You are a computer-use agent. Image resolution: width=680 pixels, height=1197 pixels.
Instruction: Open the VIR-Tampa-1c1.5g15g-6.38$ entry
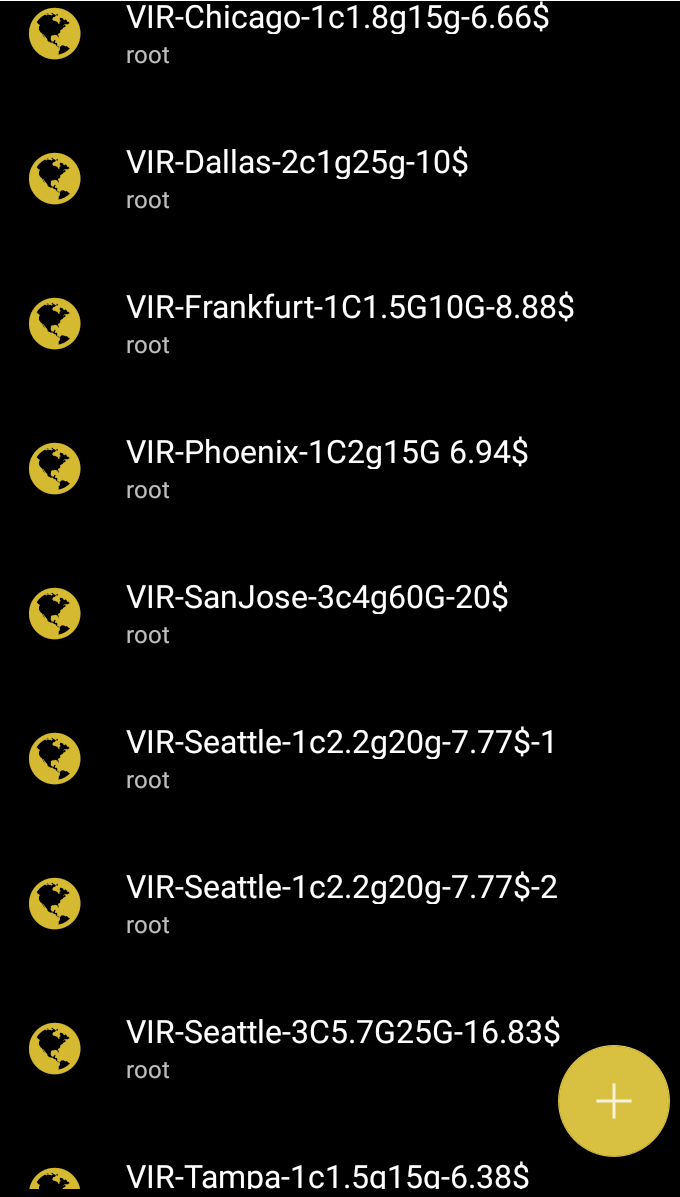pyautogui.click(x=327, y=1175)
